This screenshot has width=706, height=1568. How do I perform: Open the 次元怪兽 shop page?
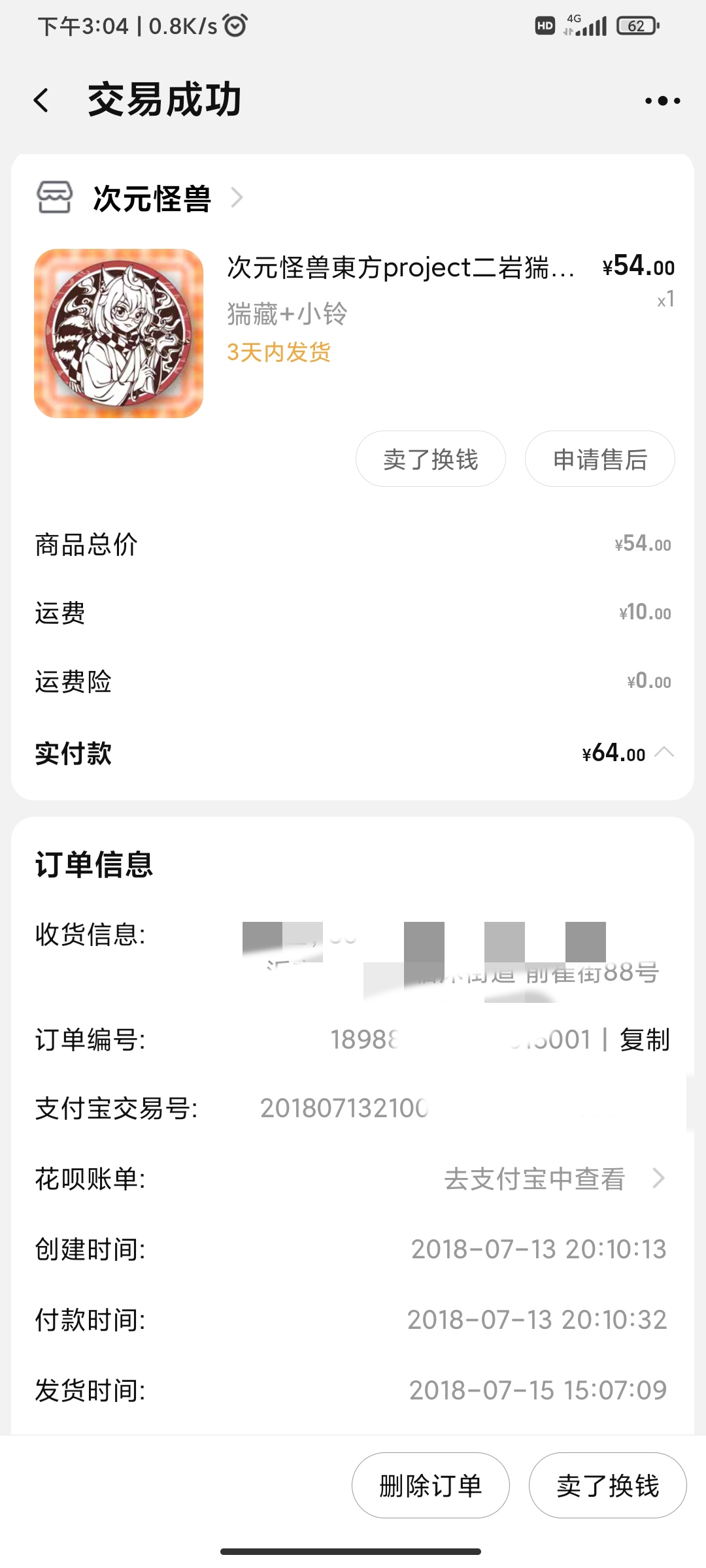152,198
